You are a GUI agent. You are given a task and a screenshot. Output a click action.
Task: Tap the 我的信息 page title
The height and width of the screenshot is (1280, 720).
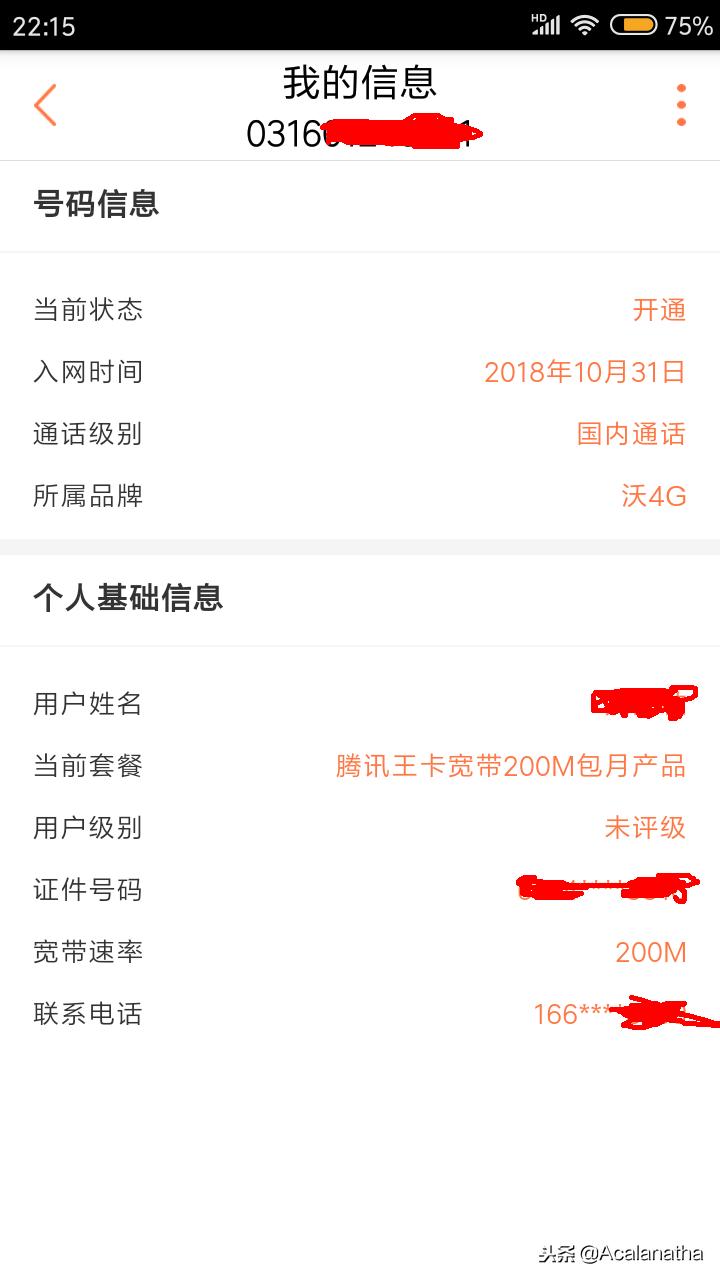coord(360,85)
